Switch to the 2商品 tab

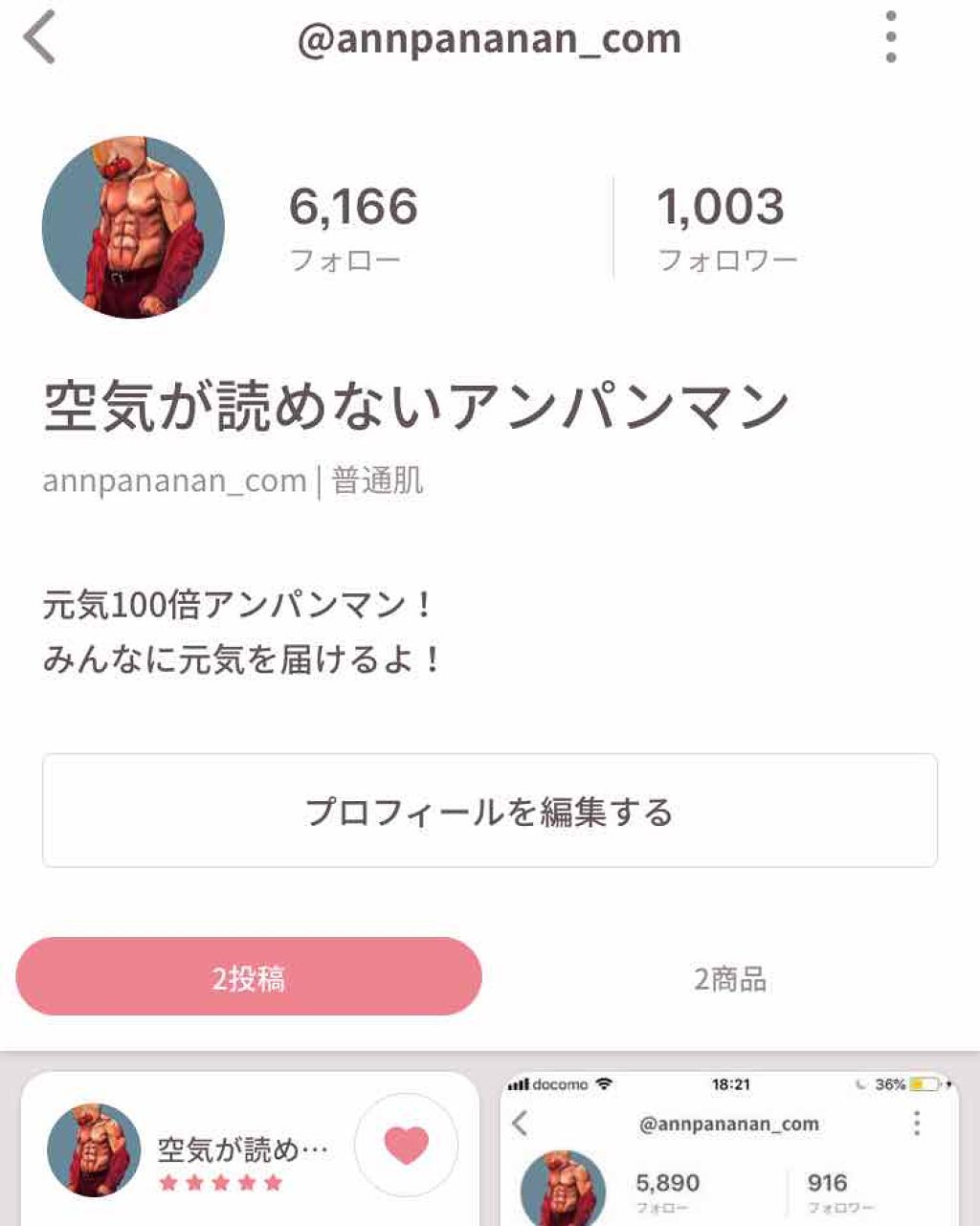(734, 977)
